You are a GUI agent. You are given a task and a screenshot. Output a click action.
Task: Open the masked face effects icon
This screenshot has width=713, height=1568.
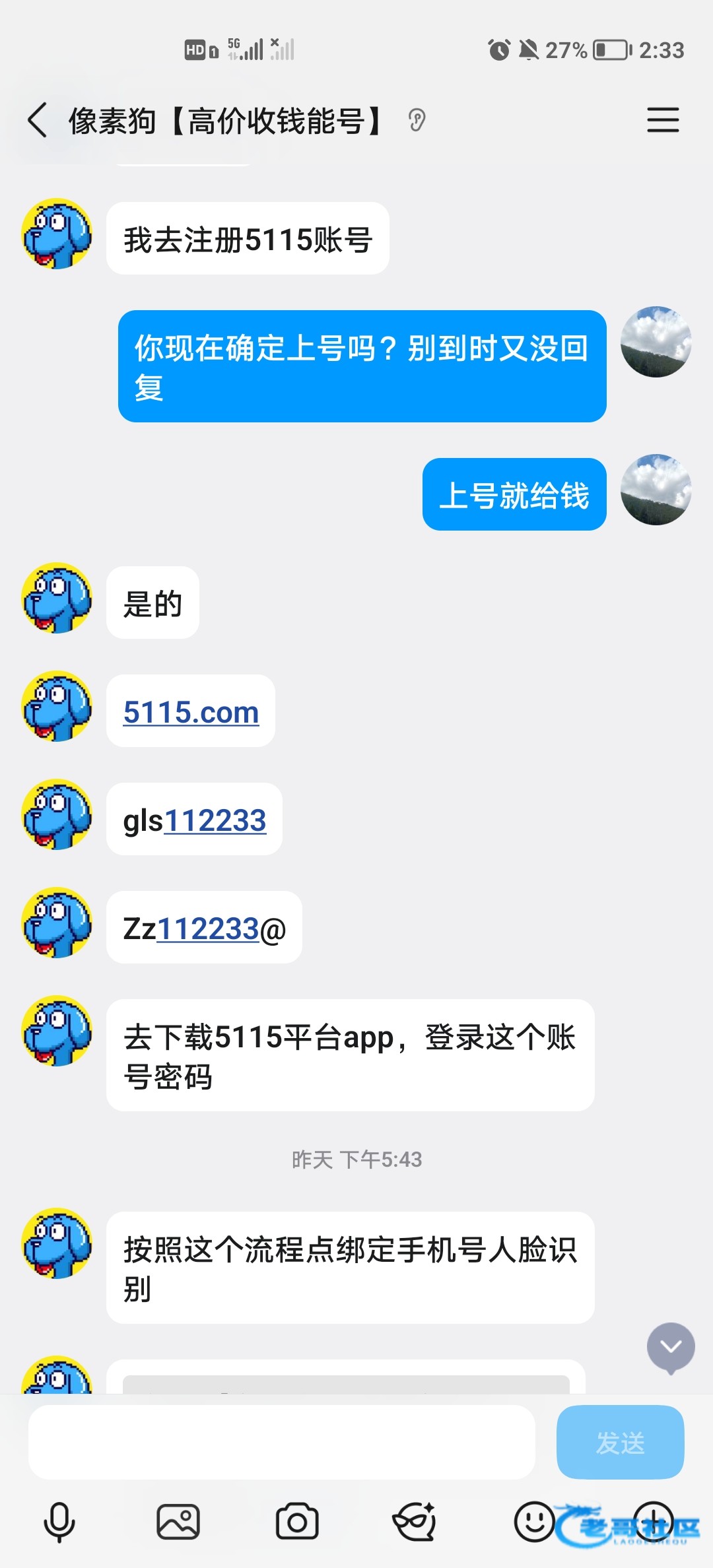[415, 1522]
